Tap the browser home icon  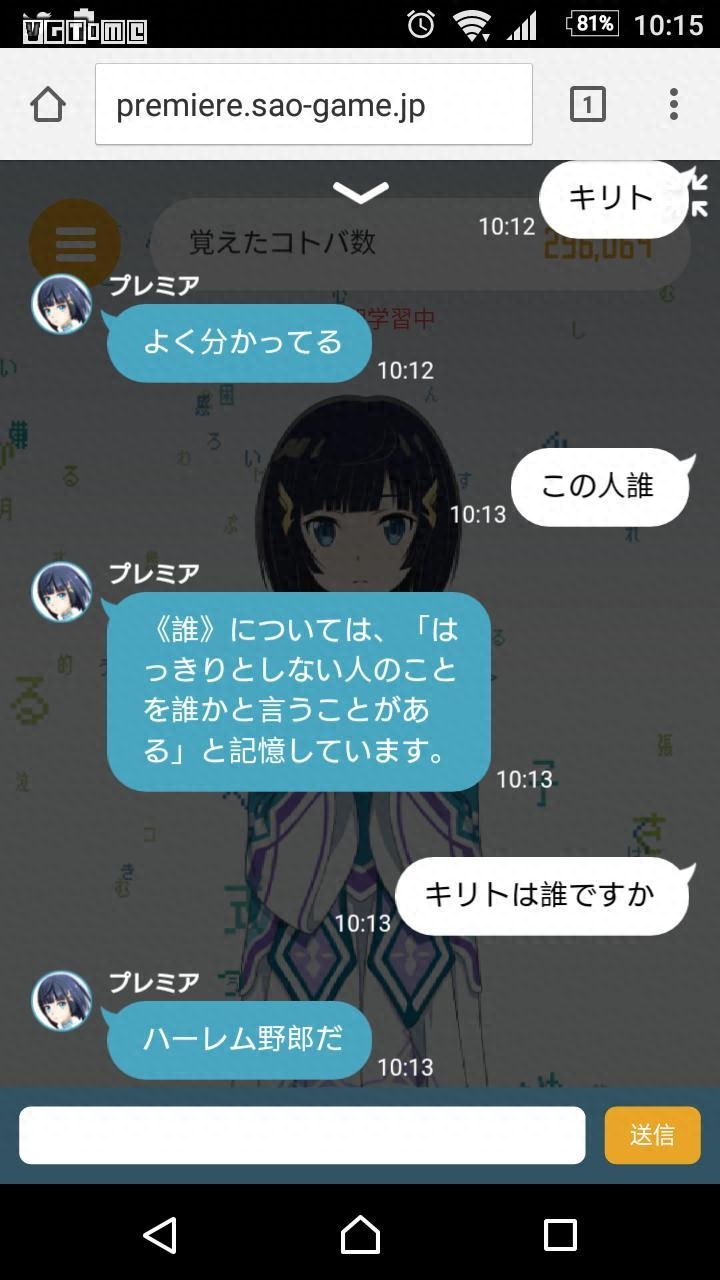pos(48,104)
